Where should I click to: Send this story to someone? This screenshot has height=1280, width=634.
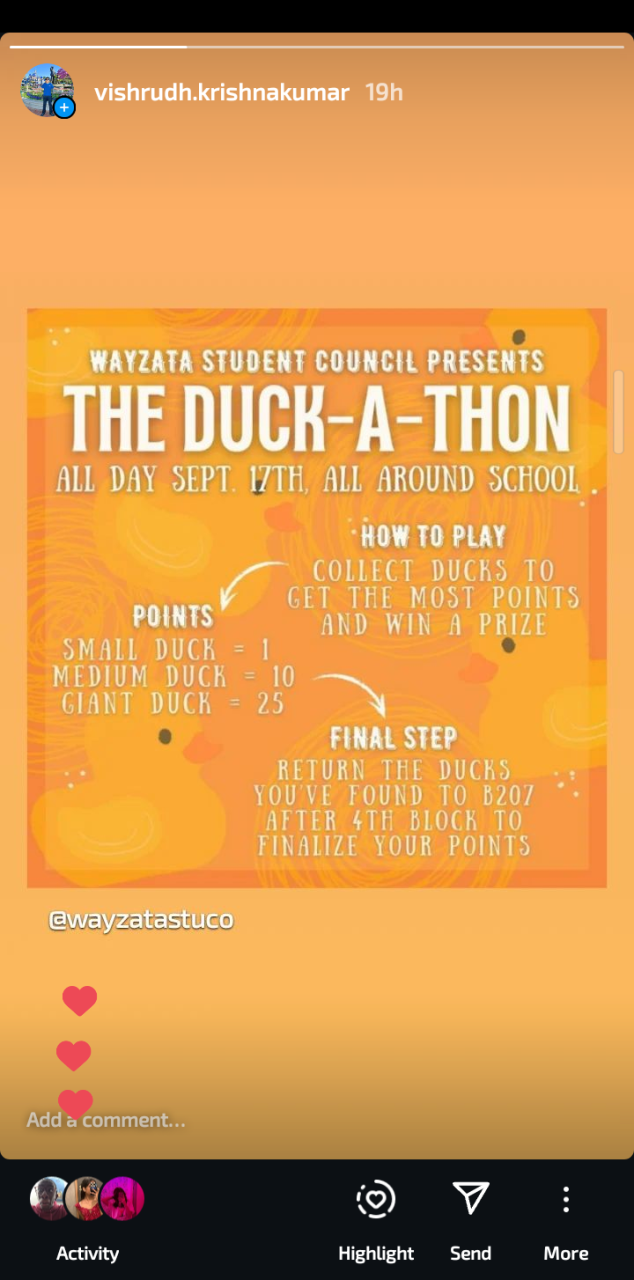470,1217
